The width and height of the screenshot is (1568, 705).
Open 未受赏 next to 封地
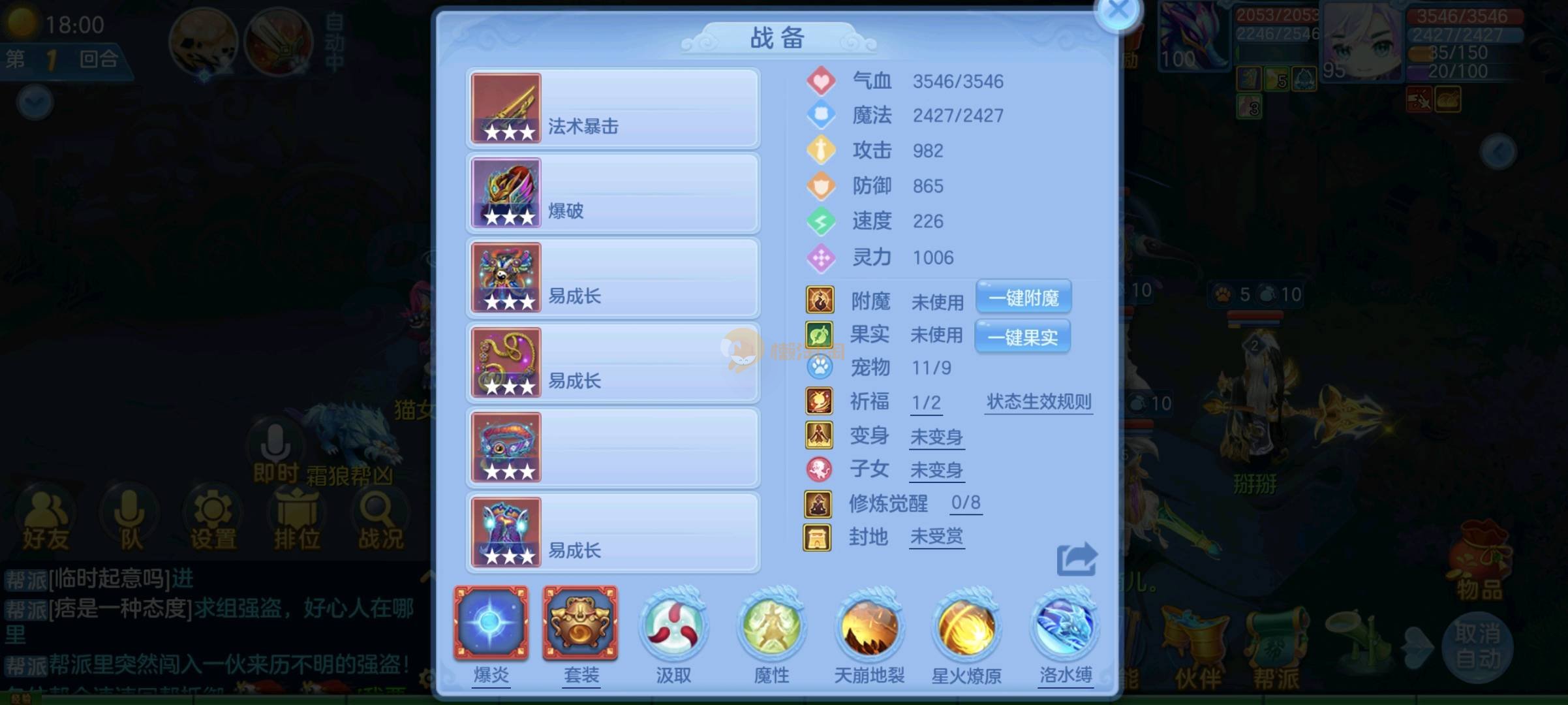936,537
